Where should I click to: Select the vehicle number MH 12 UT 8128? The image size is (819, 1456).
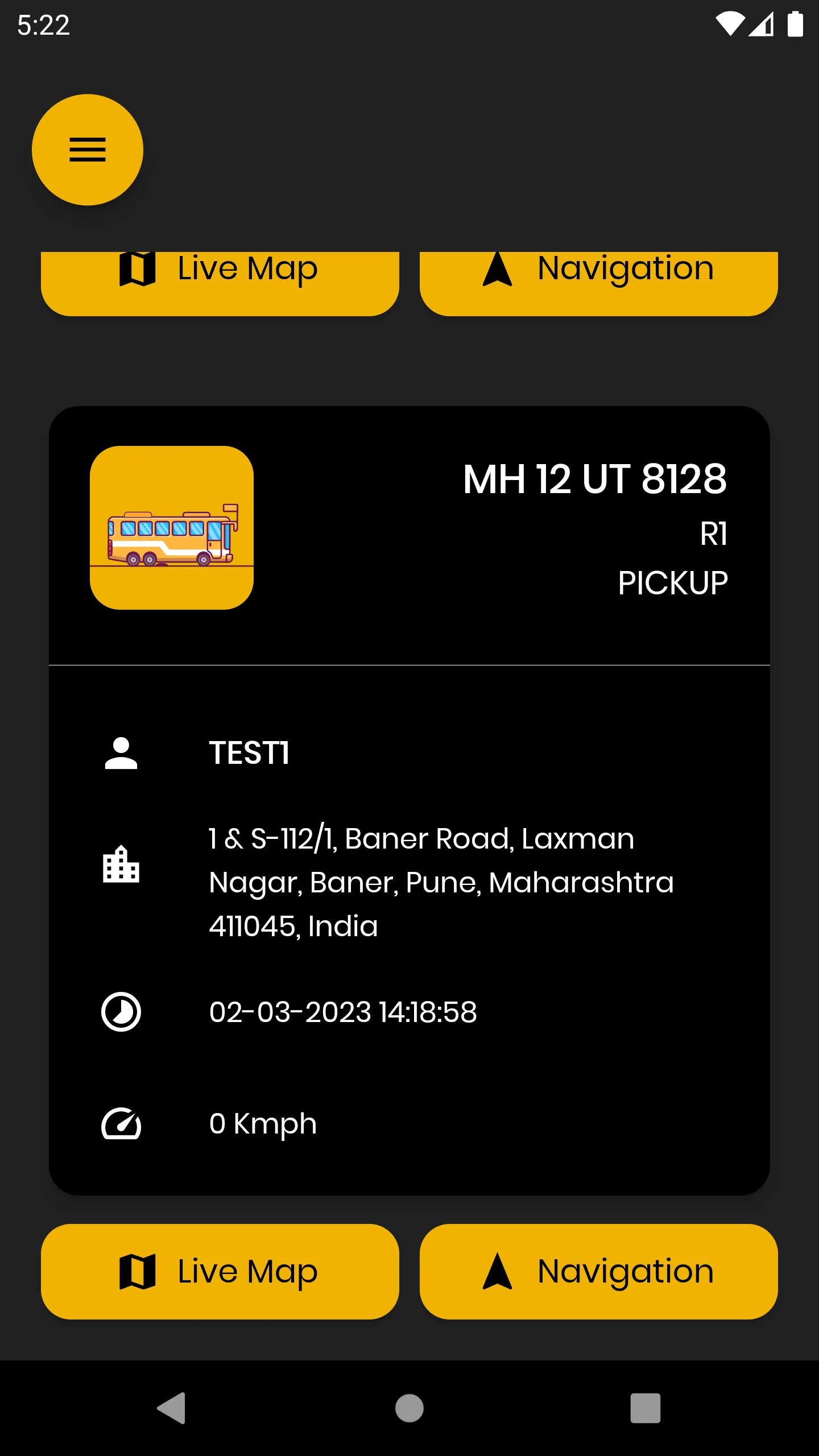coord(594,479)
